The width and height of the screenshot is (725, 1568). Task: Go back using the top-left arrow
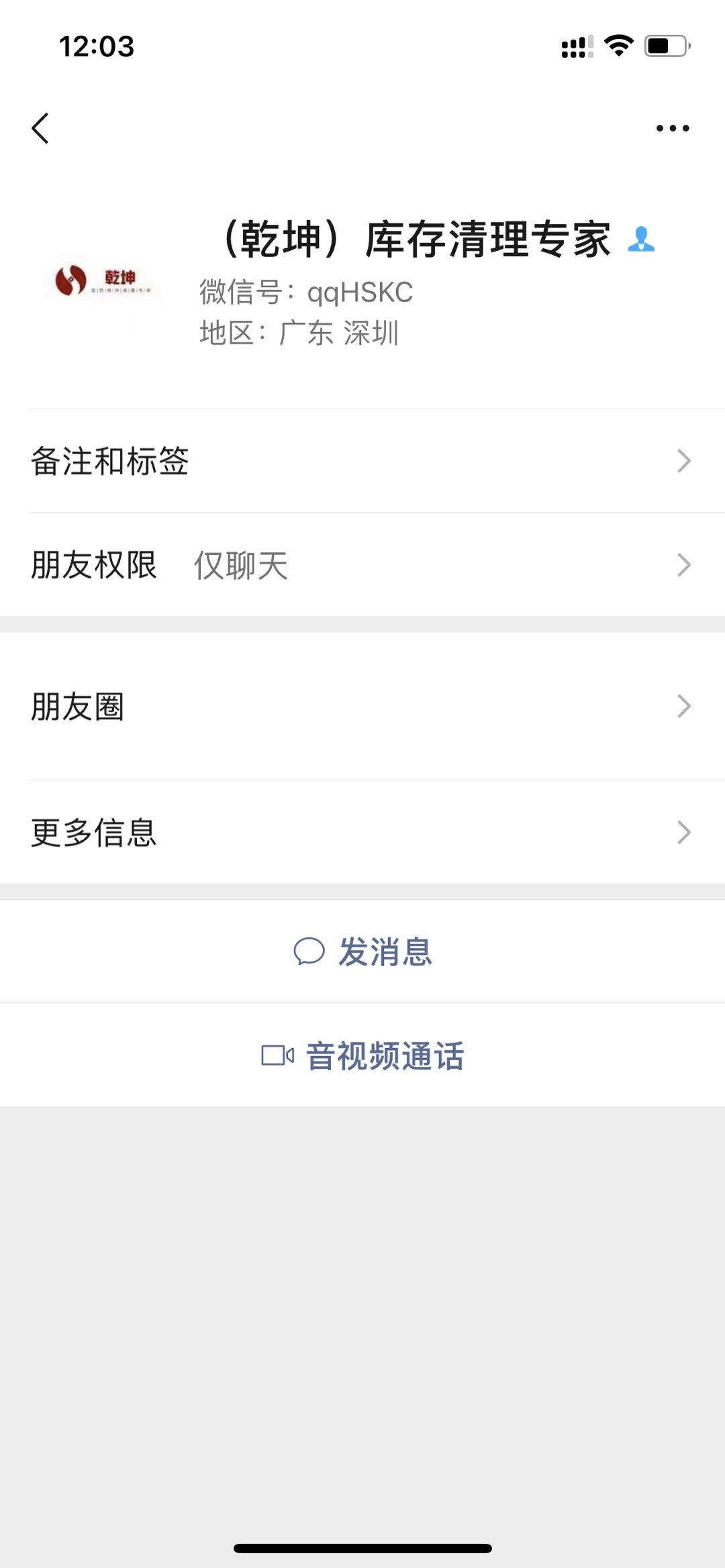40,128
